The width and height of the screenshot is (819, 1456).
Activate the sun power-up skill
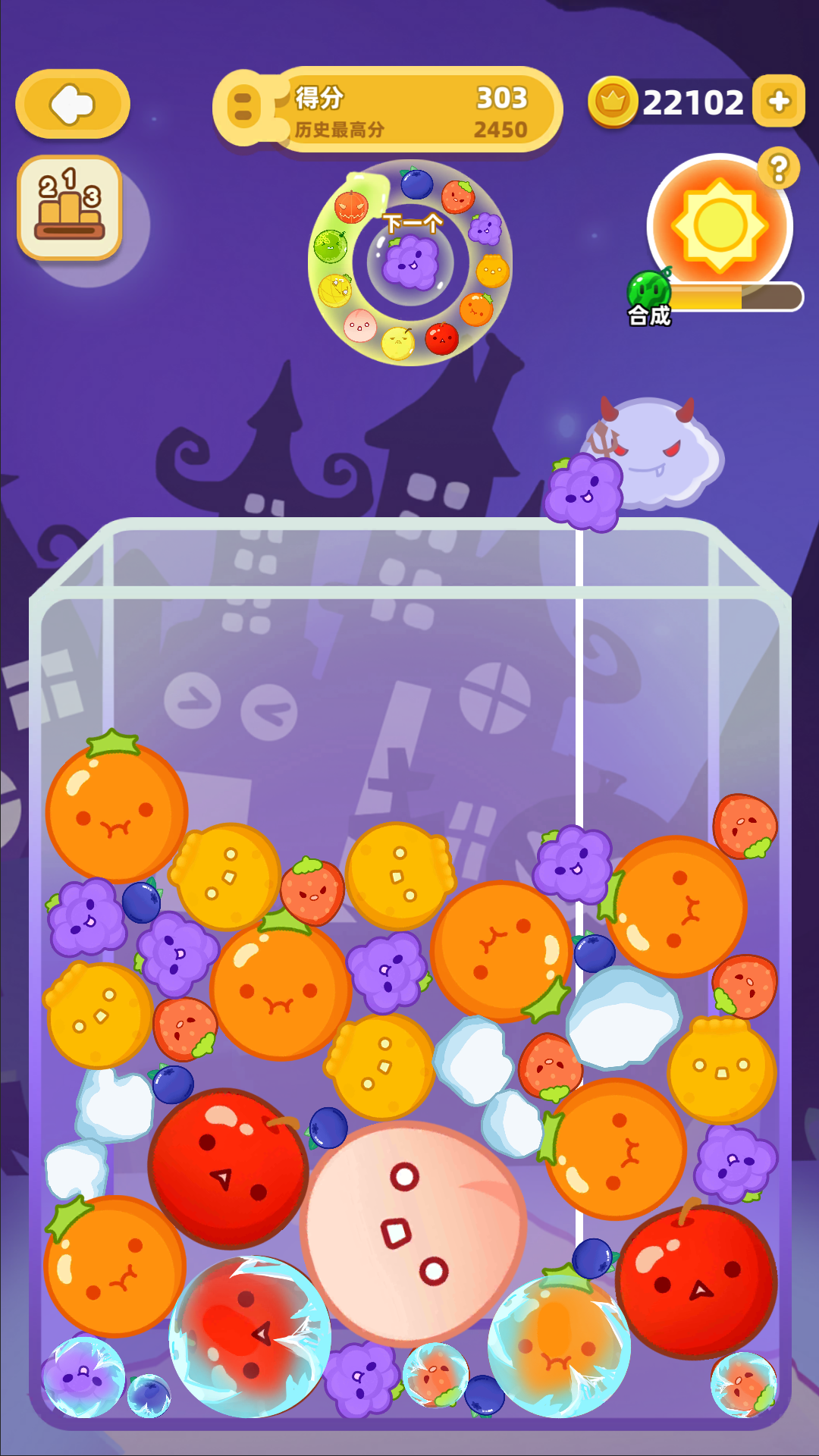pos(718,226)
